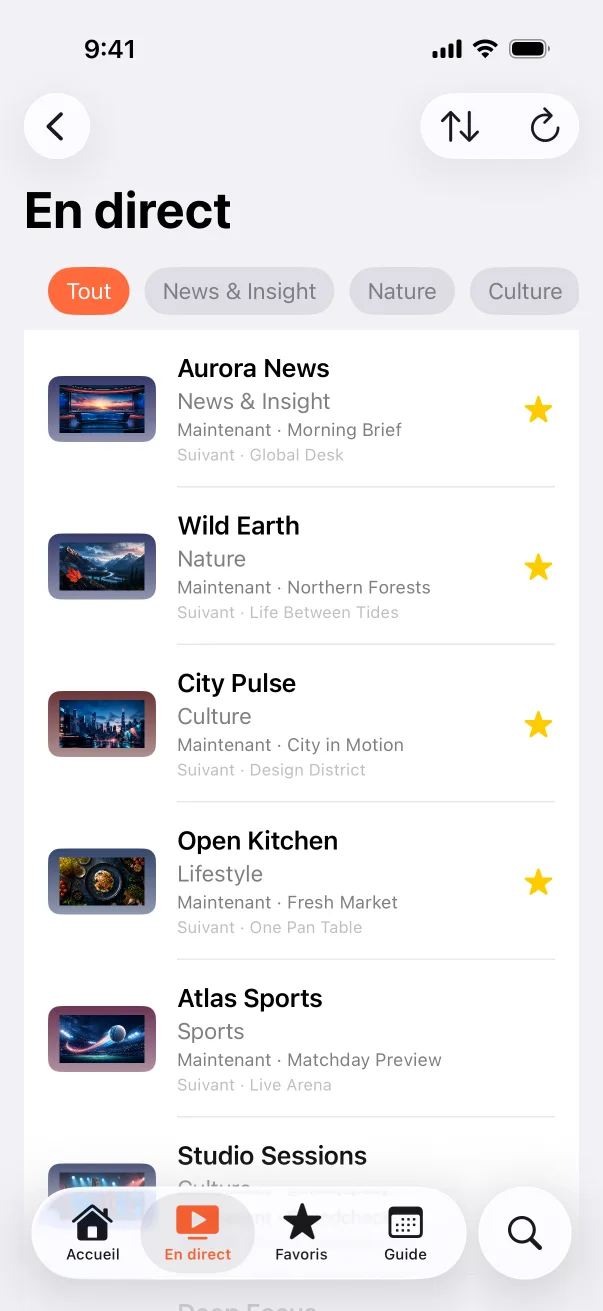
Task: Unfavorite the Wild Earth star
Action: click(539, 567)
